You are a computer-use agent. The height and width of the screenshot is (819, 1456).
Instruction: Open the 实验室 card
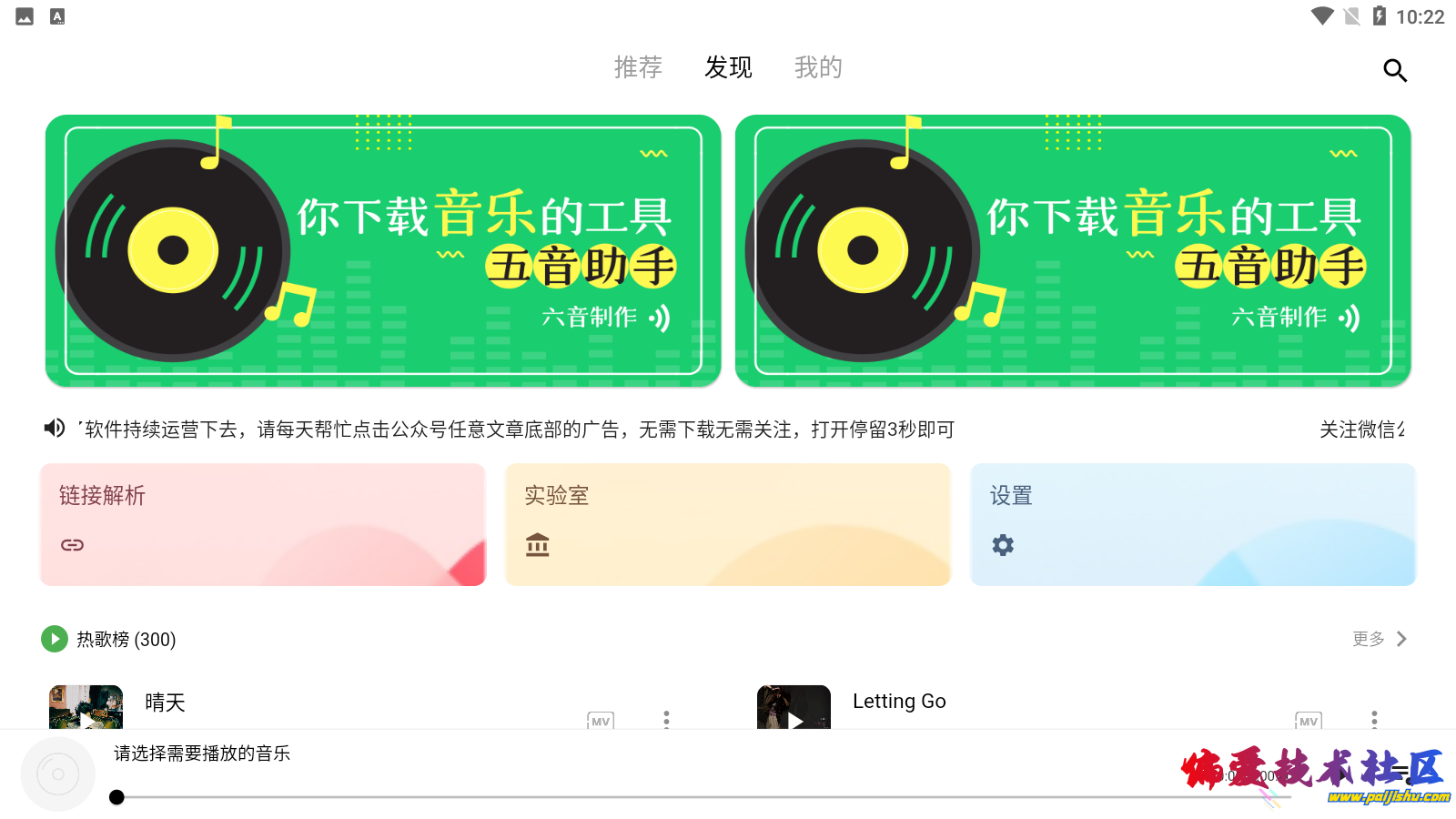point(728,524)
